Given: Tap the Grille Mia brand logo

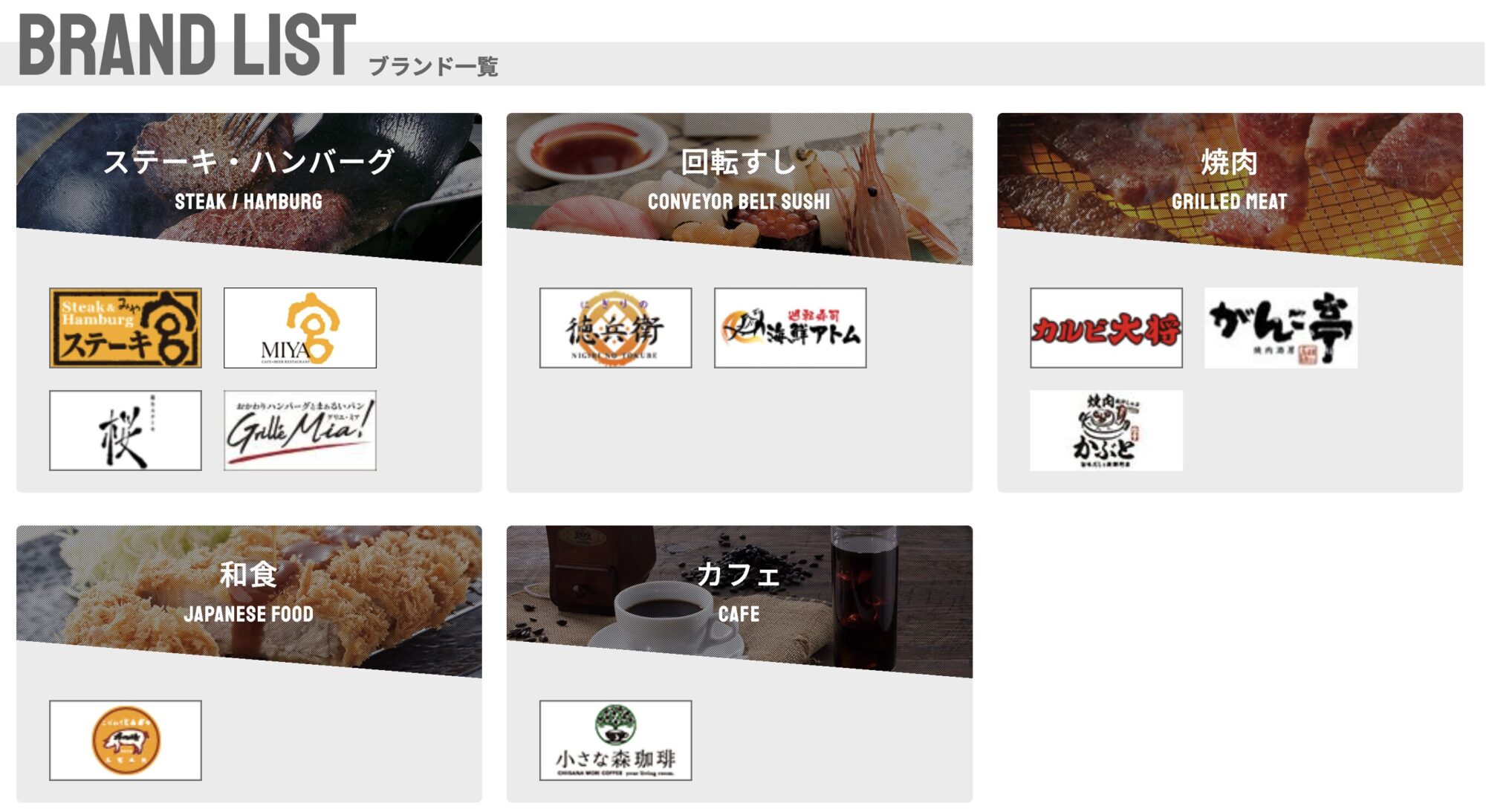Looking at the screenshot, I should tap(299, 430).
